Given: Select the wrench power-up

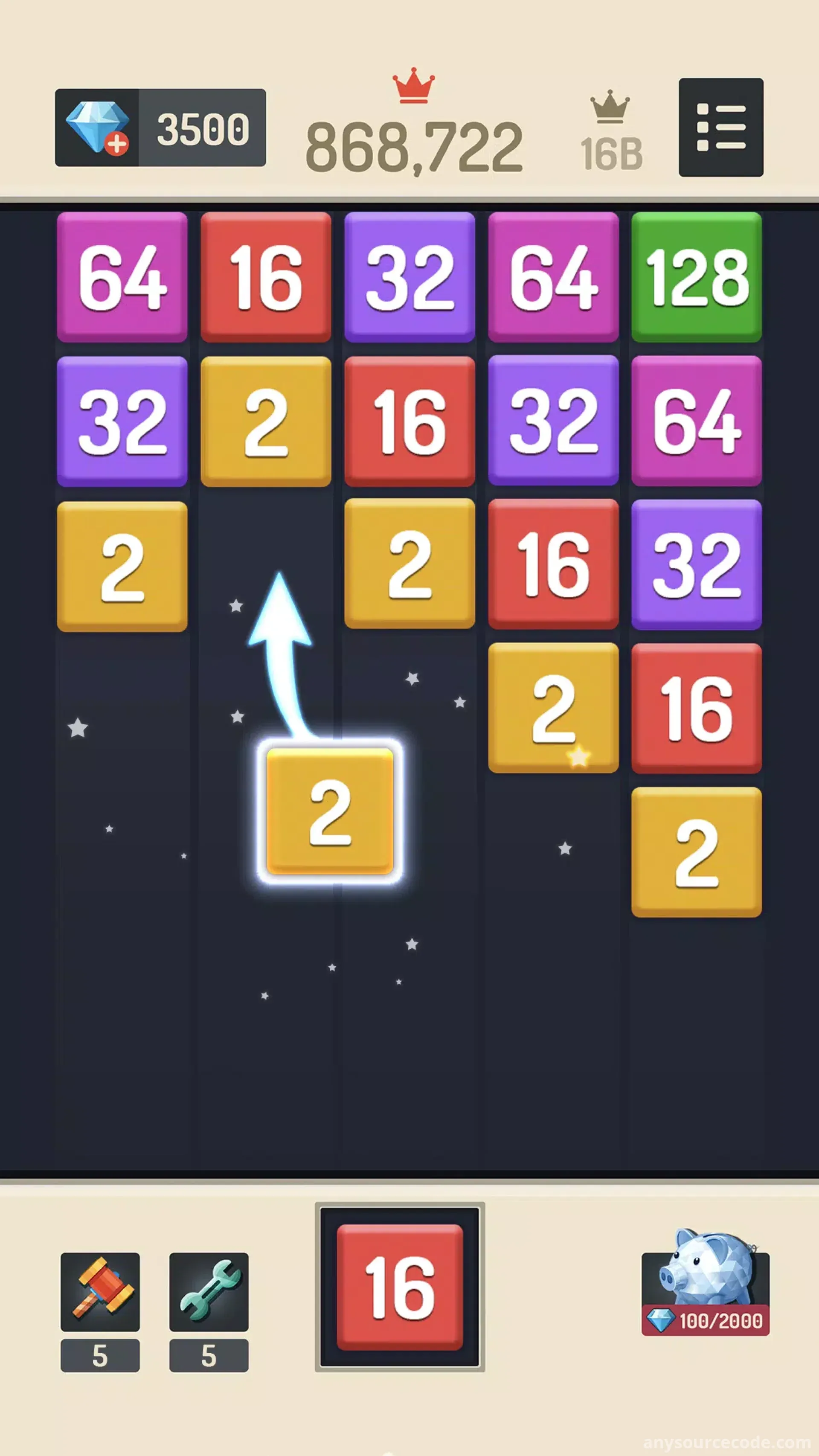Looking at the screenshot, I should pos(209,1291).
